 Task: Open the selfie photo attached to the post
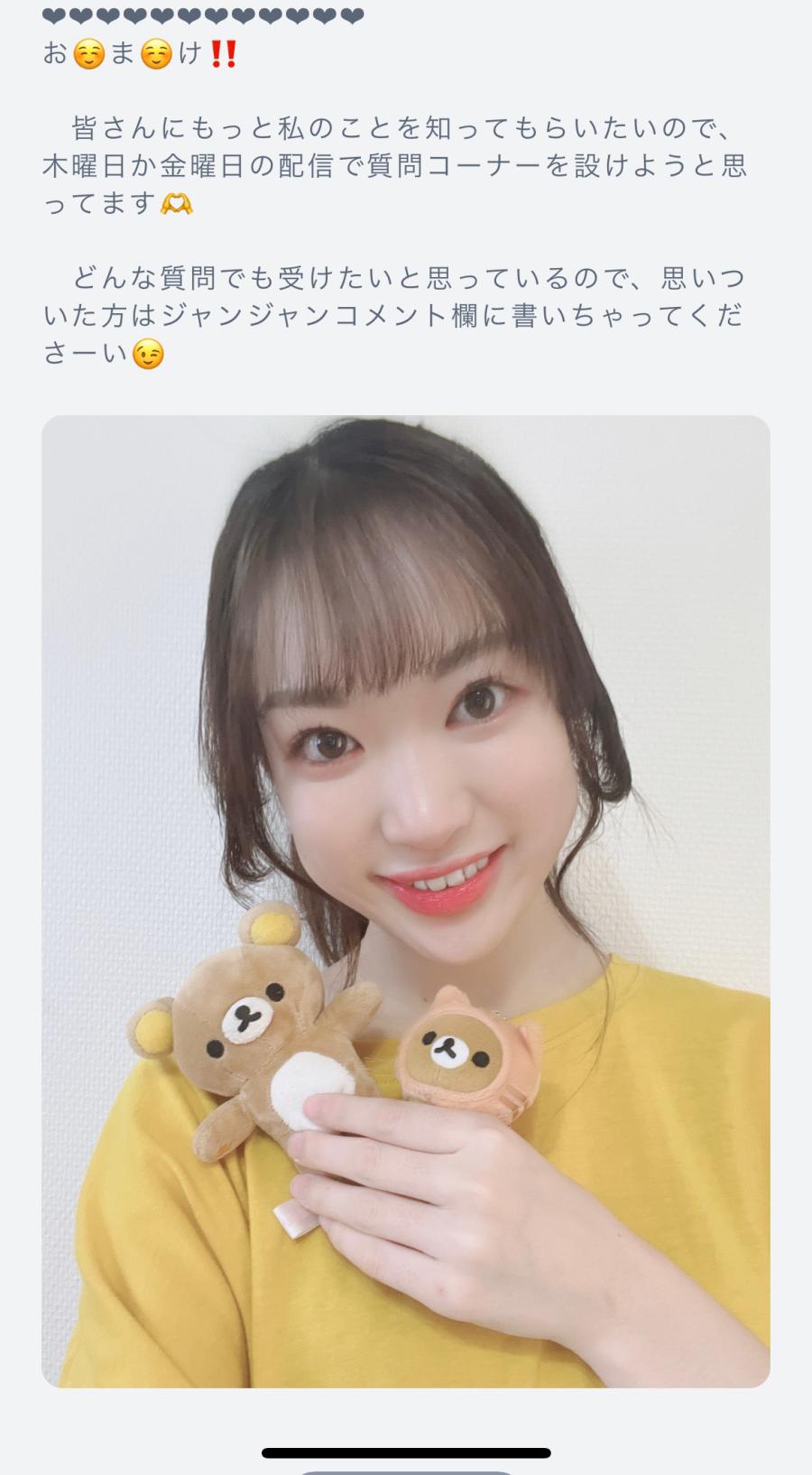pyautogui.click(x=406, y=901)
